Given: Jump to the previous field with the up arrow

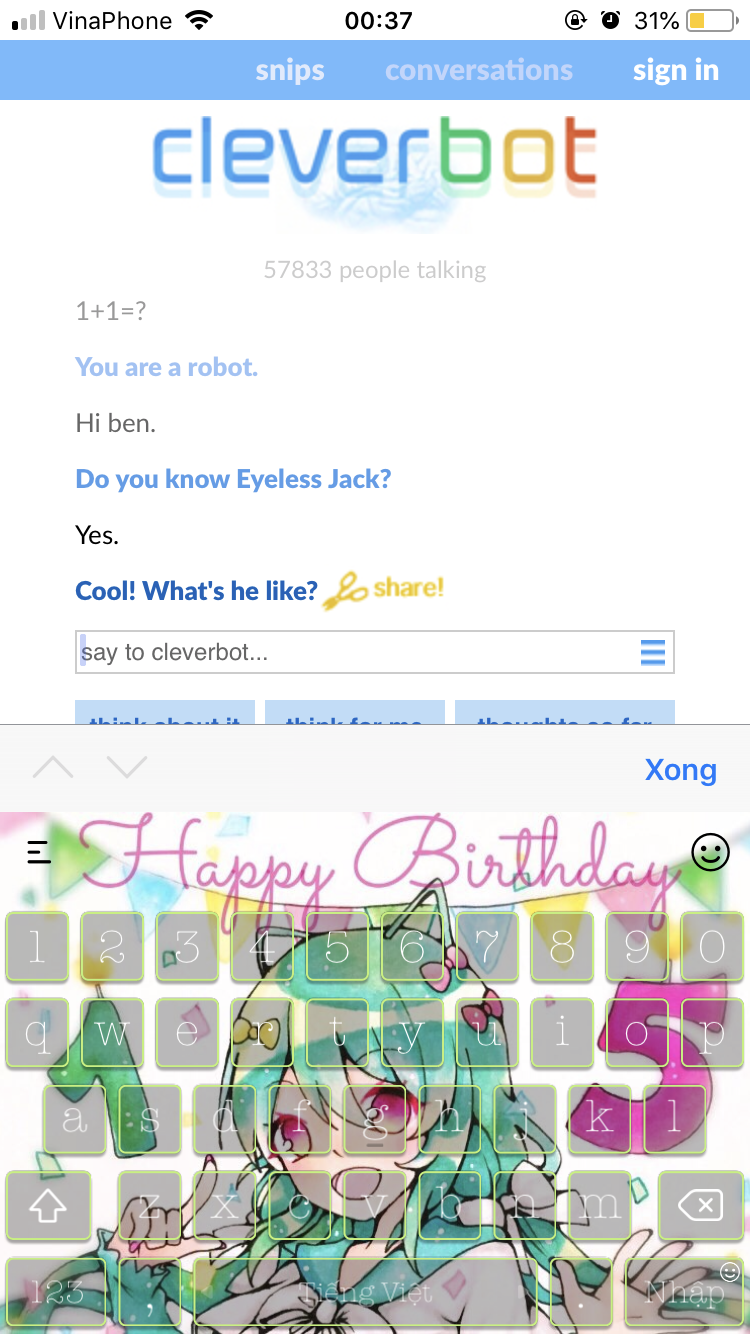Looking at the screenshot, I should [53, 768].
